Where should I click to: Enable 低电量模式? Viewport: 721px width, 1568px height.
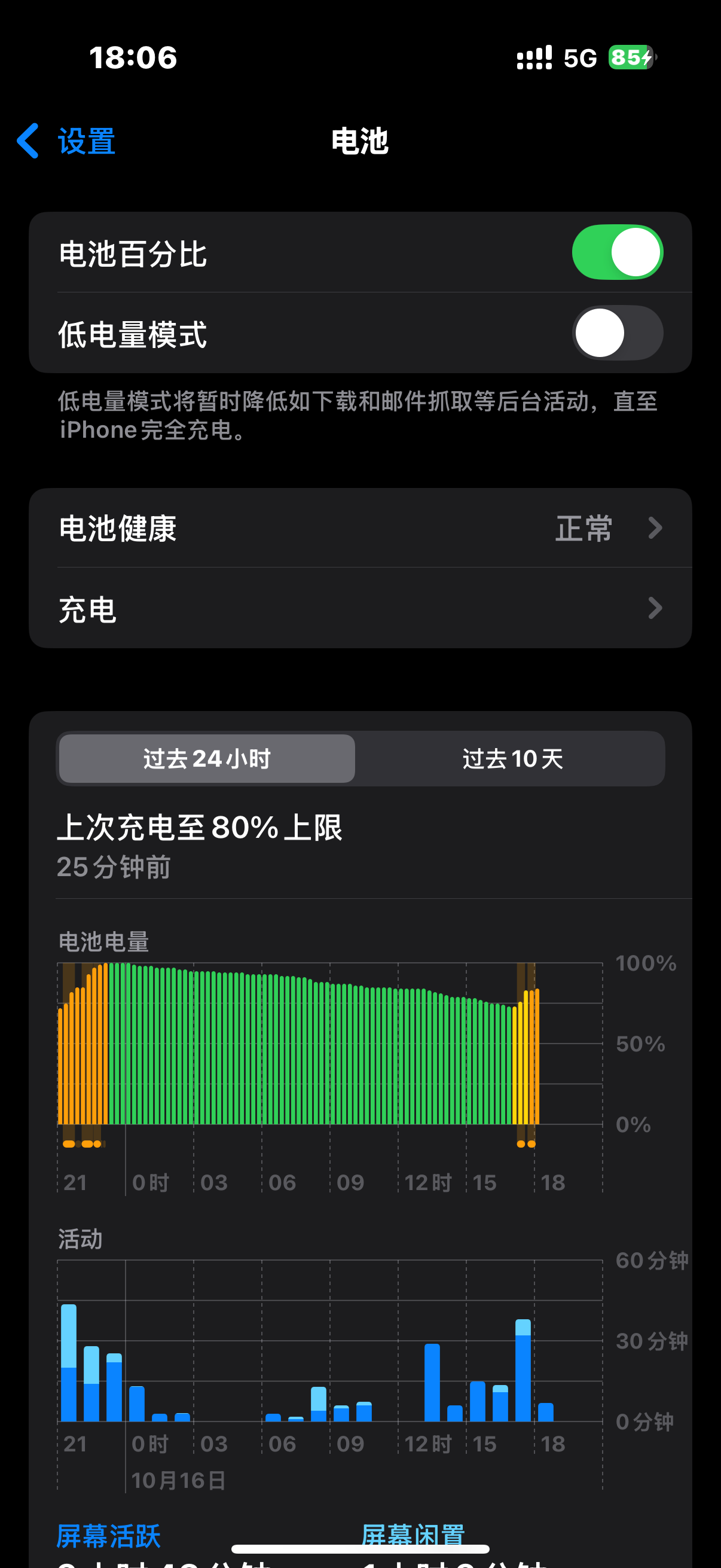617,333
